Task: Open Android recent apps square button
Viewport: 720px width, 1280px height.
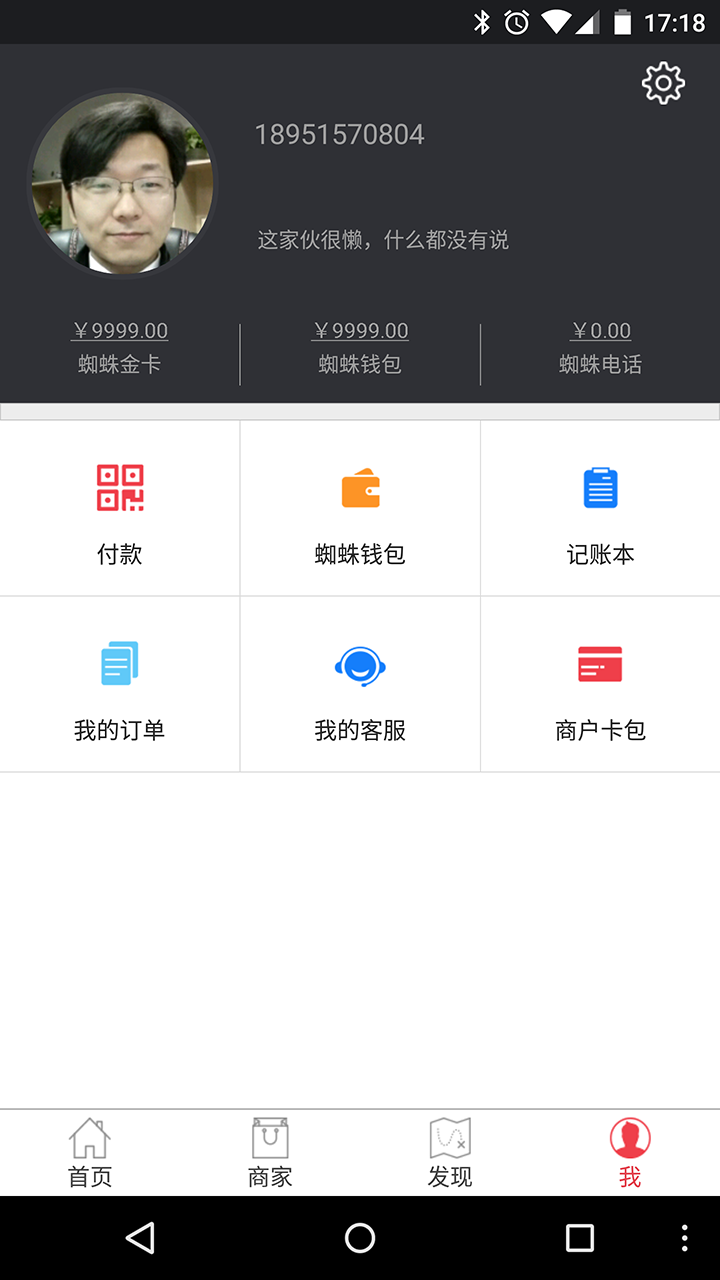Action: pos(579,1237)
